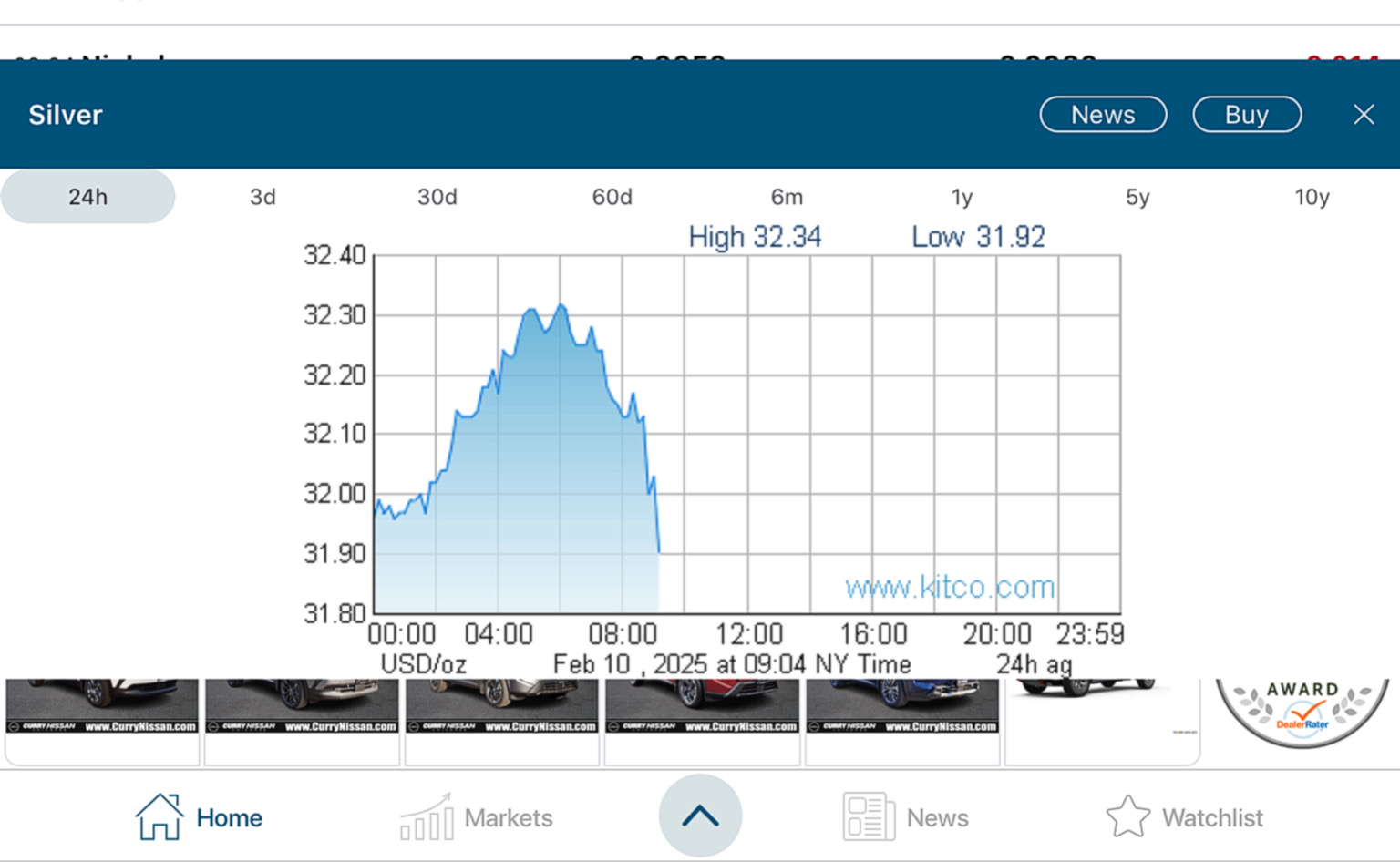Select the 24h chart range
Screen dimensions: 1400x862
87,197
